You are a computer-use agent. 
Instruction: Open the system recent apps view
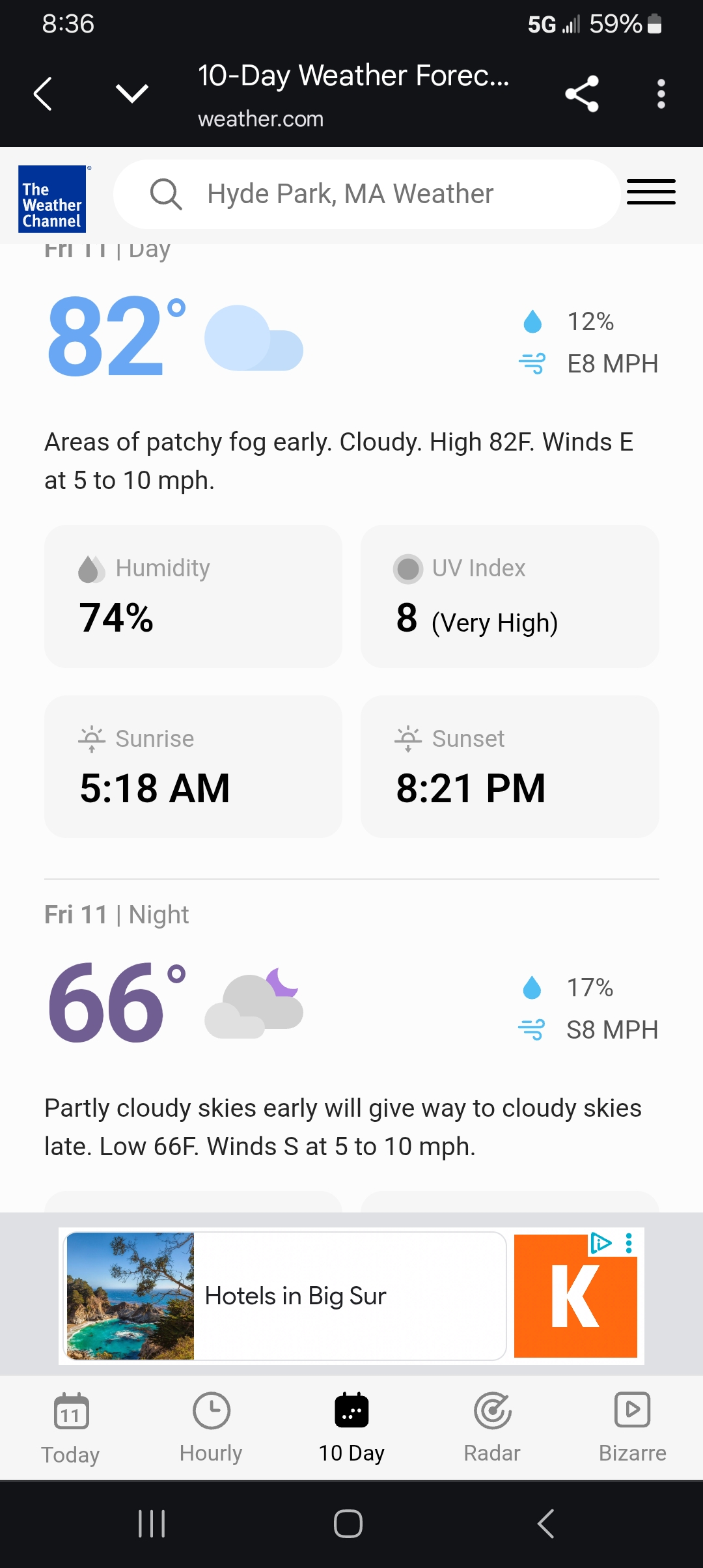pyautogui.click(x=152, y=1524)
